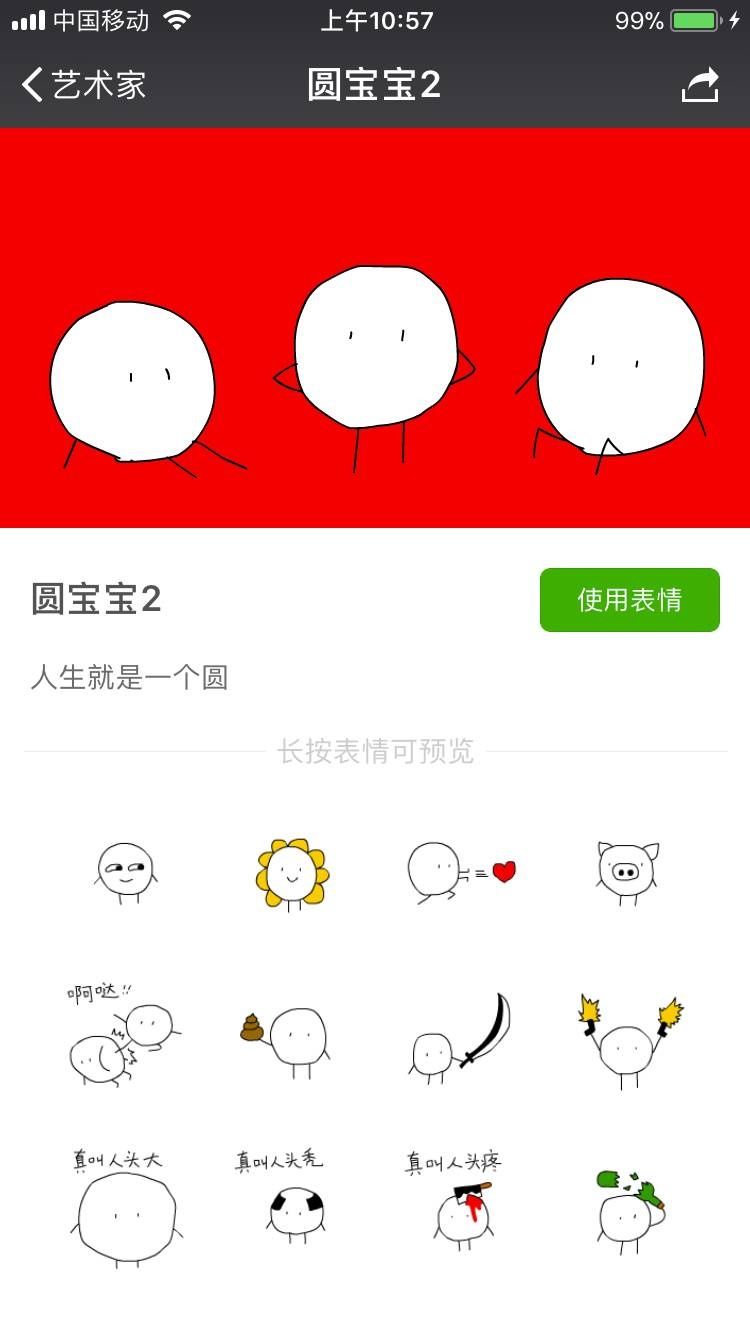This screenshot has height=1334, width=750.
Task: Select the red heart sticker
Action: (461, 872)
